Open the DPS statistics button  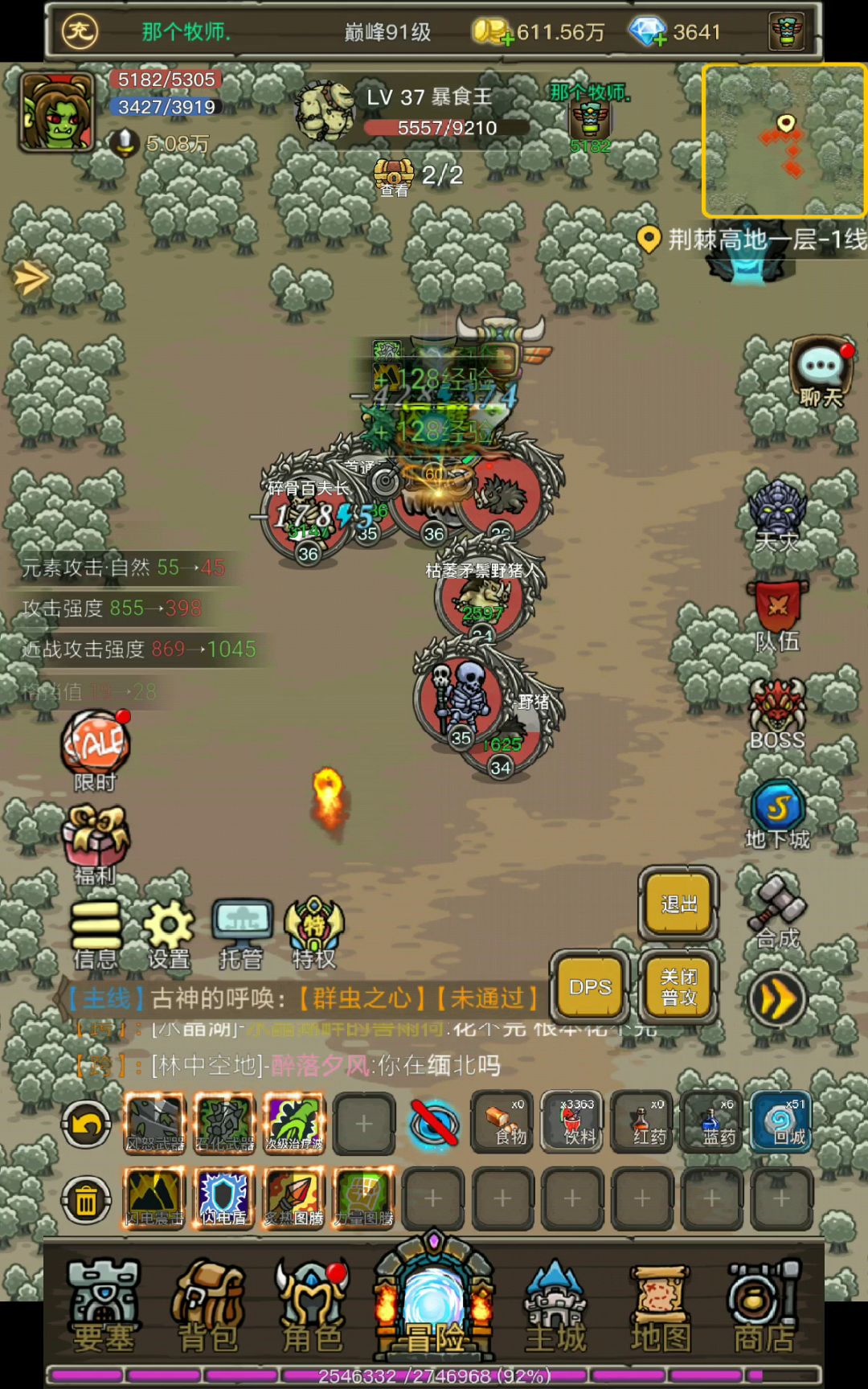click(590, 987)
